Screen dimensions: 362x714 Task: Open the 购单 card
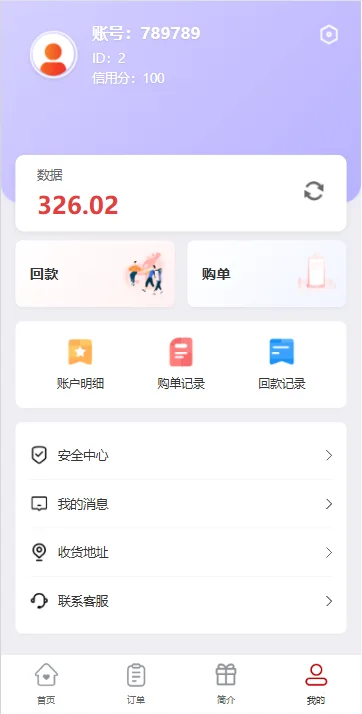click(x=267, y=274)
